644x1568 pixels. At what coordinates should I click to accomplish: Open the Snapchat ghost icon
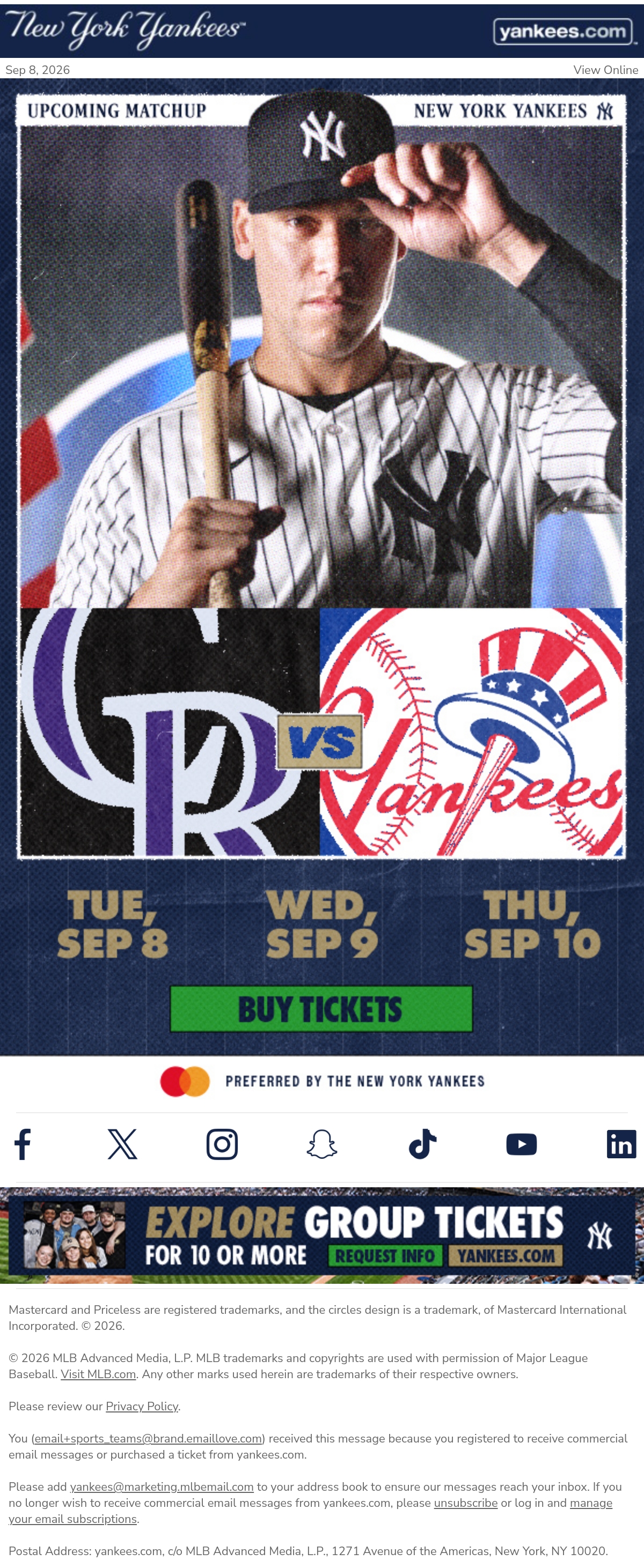(321, 1144)
